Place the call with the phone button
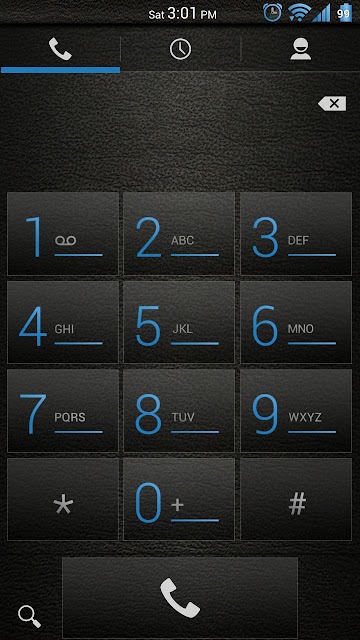 click(180, 598)
